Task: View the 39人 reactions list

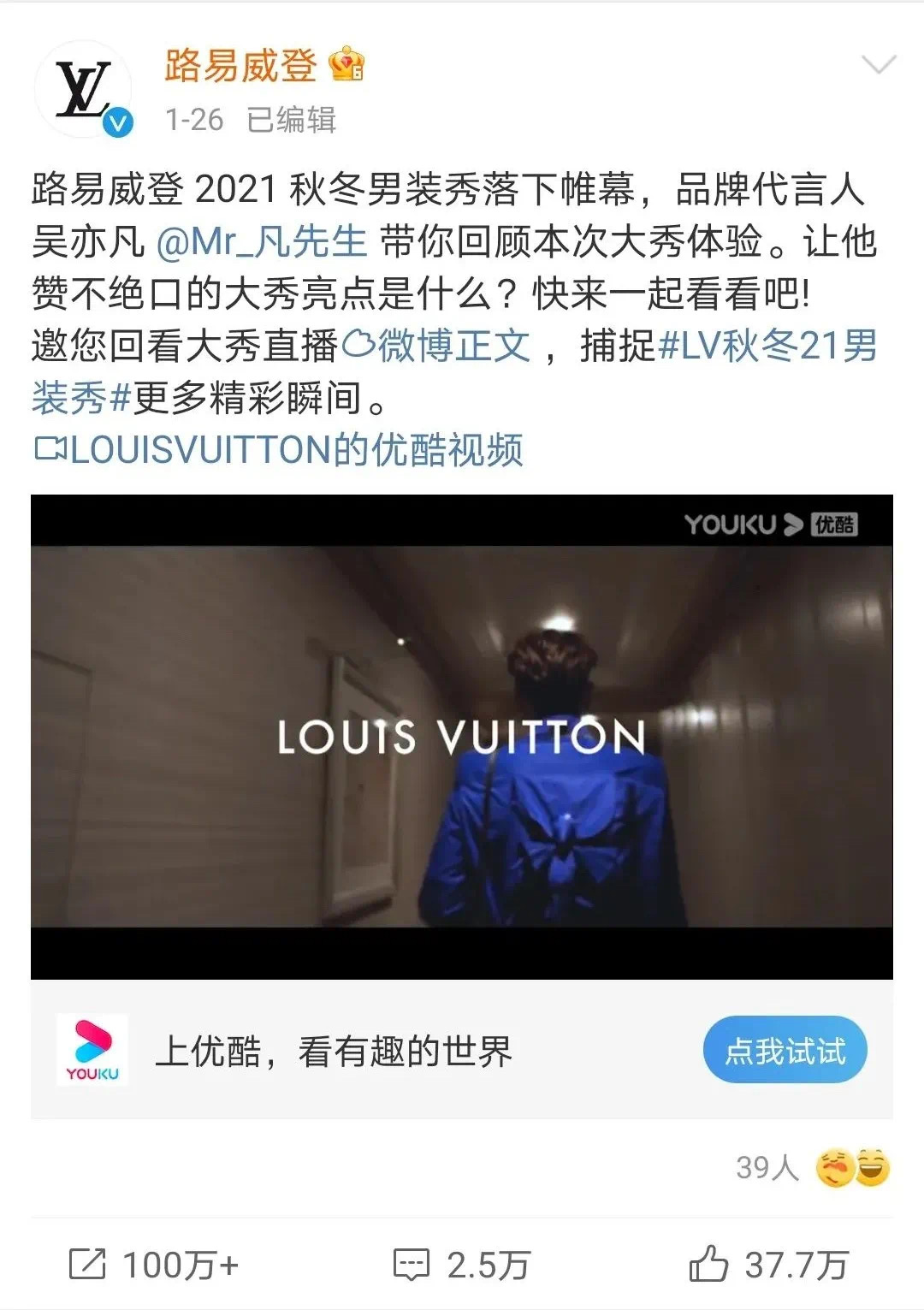Action: [x=811, y=1168]
